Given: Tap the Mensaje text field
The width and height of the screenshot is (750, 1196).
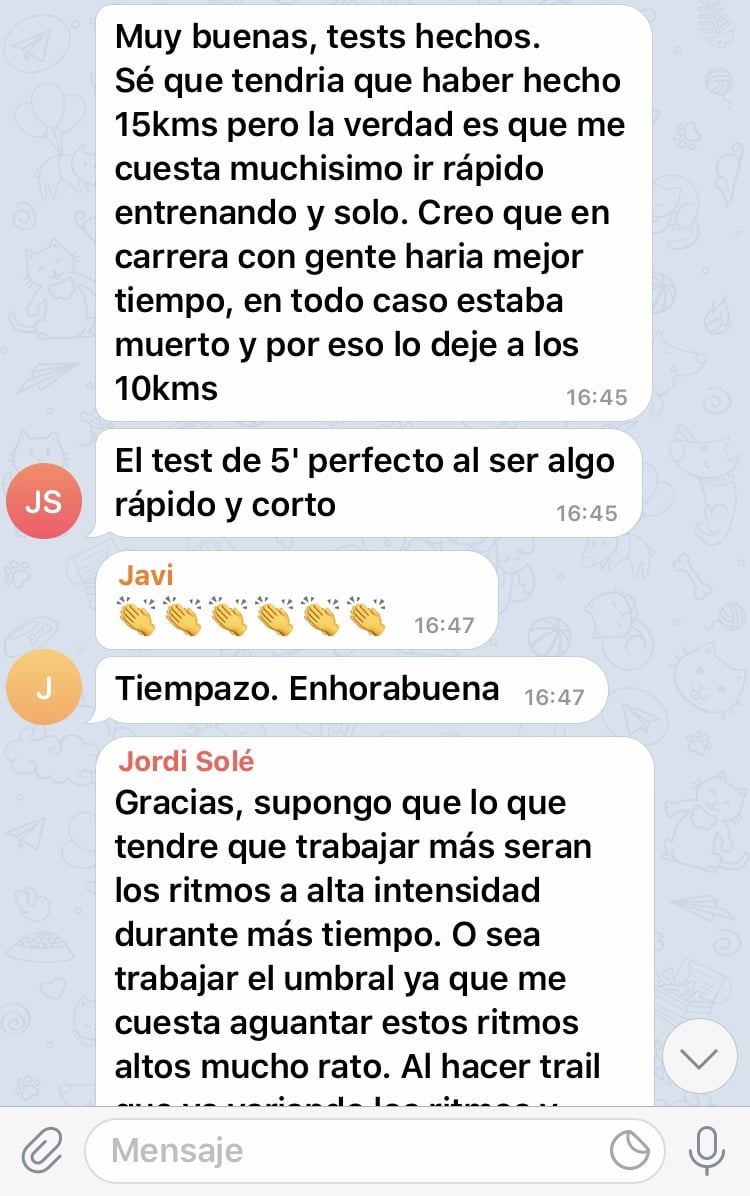Looking at the screenshot, I should (350, 1151).
